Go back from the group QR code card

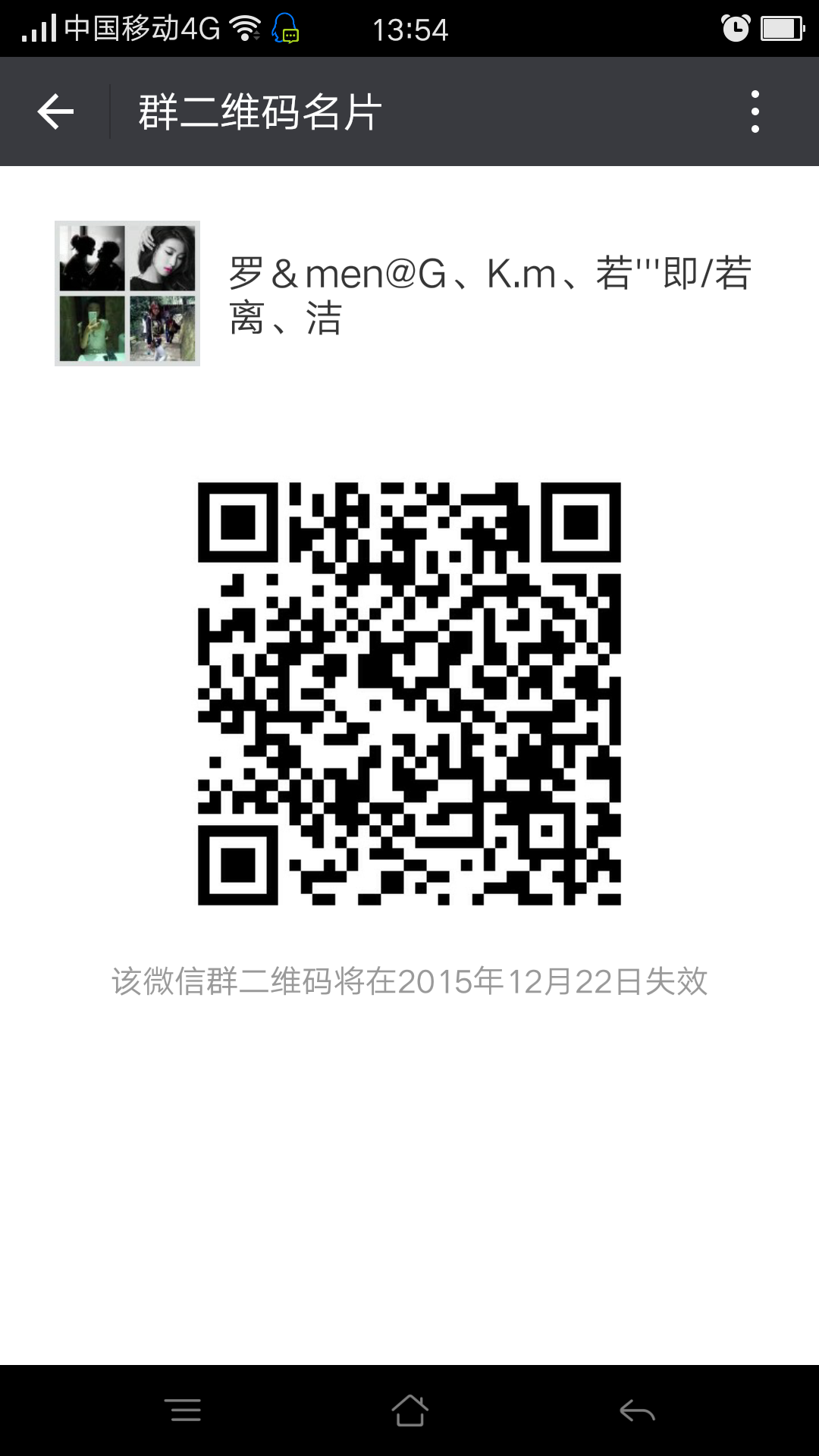(x=55, y=112)
